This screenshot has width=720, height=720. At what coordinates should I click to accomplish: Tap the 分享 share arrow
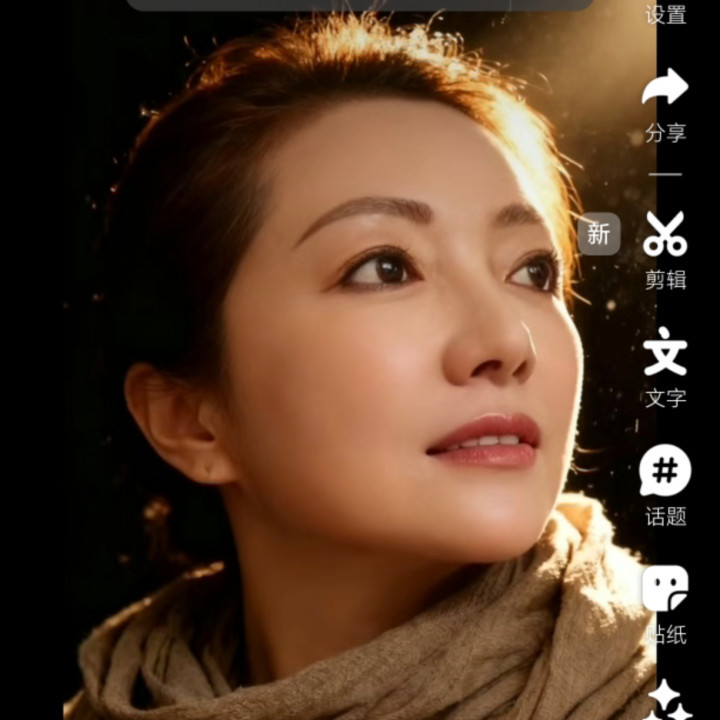665,86
